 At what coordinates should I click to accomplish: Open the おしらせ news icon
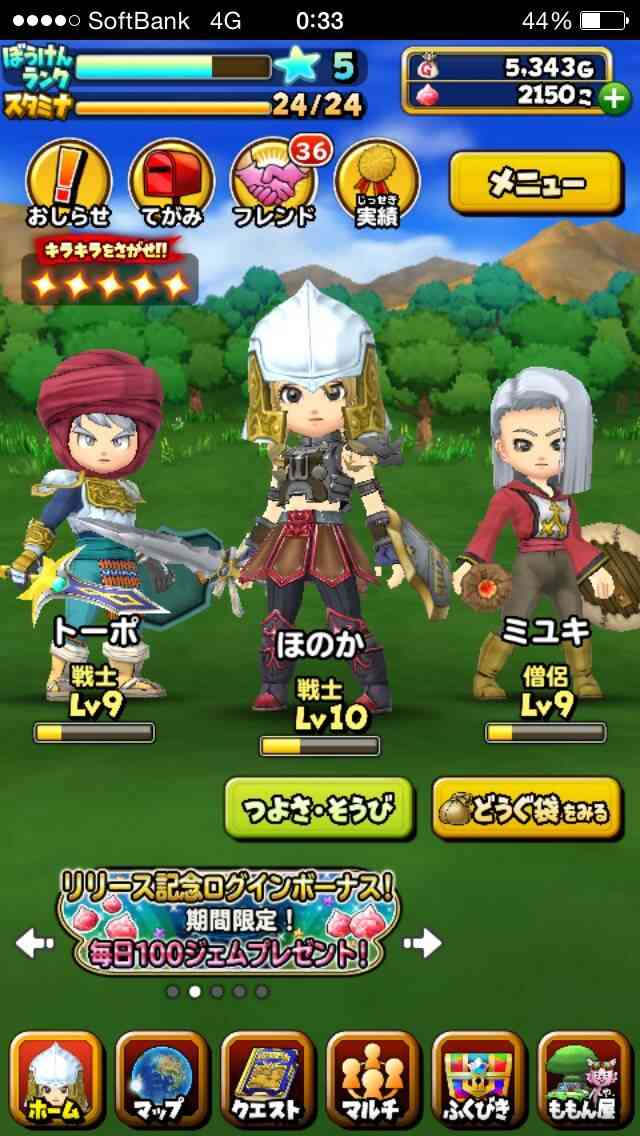click(x=69, y=184)
